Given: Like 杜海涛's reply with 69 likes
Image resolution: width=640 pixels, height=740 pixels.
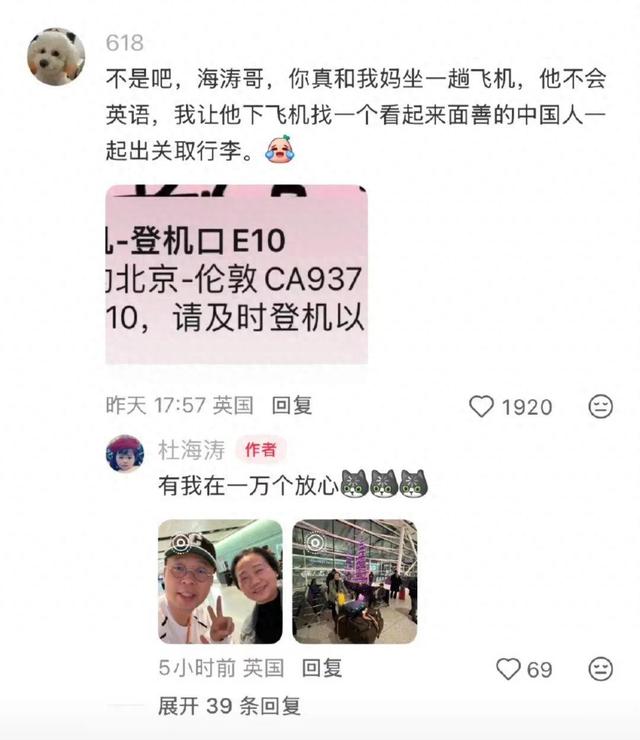Looking at the screenshot, I should pos(509,669).
